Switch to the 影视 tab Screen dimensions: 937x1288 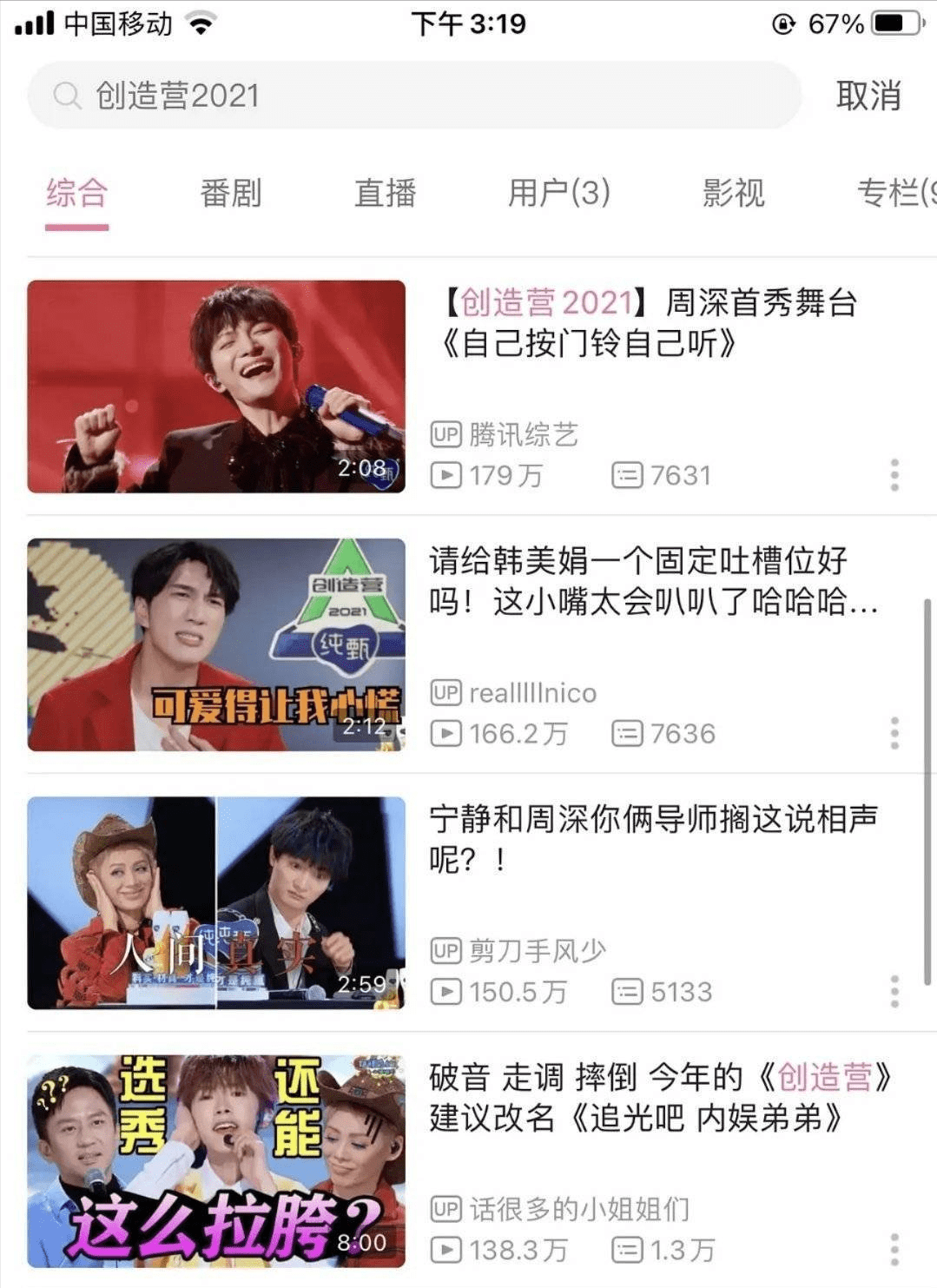point(733,193)
